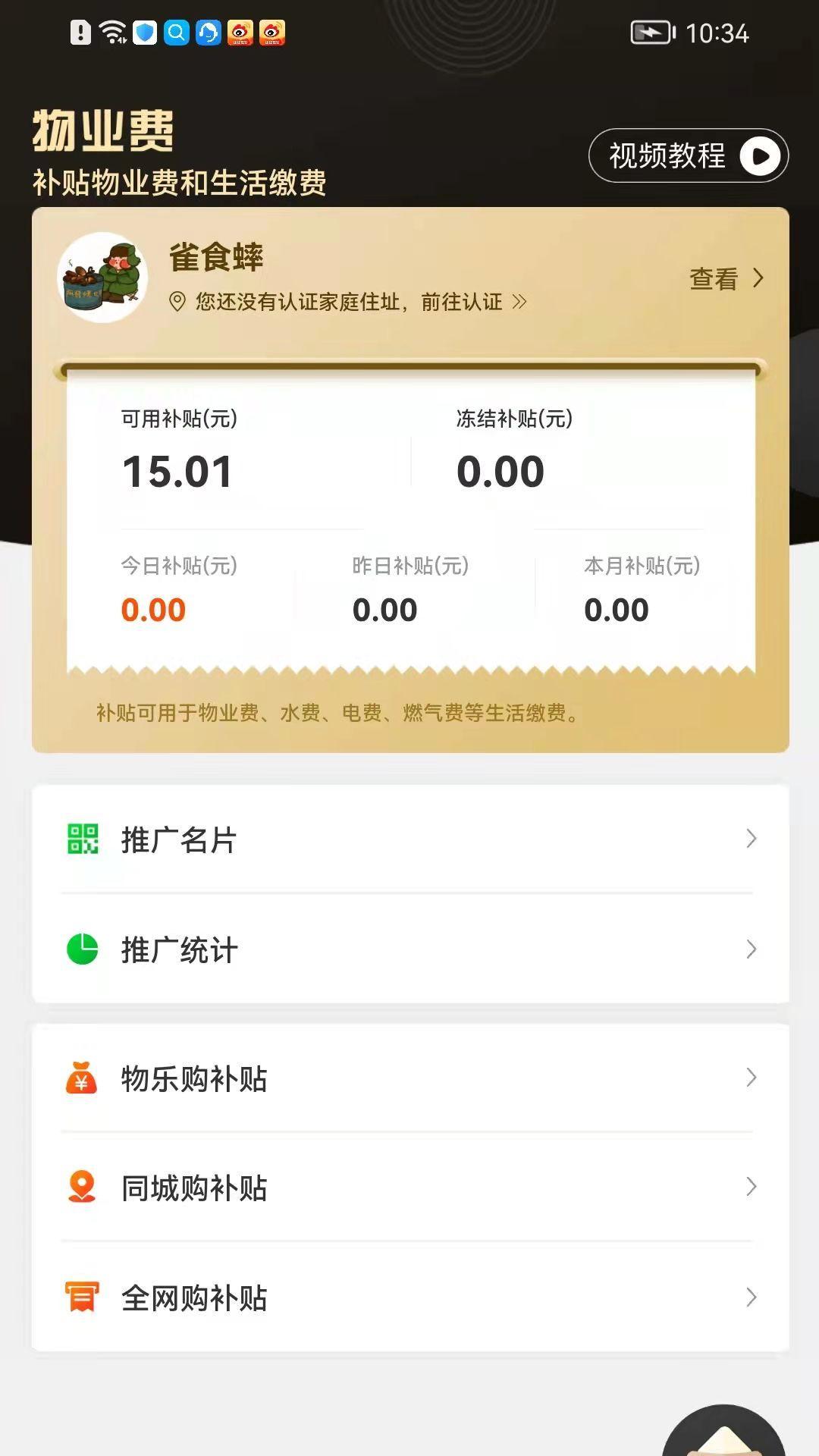This screenshot has height=1456, width=819.
Task: Open the 同城购补贴 row
Action: (410, 1188)
